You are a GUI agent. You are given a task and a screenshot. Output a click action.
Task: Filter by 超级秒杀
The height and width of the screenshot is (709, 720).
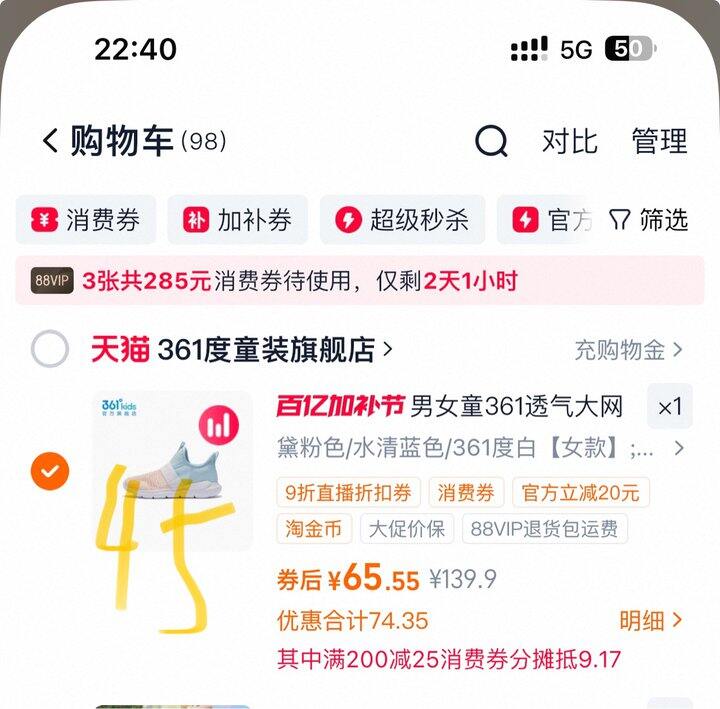(x=402, y=220)
